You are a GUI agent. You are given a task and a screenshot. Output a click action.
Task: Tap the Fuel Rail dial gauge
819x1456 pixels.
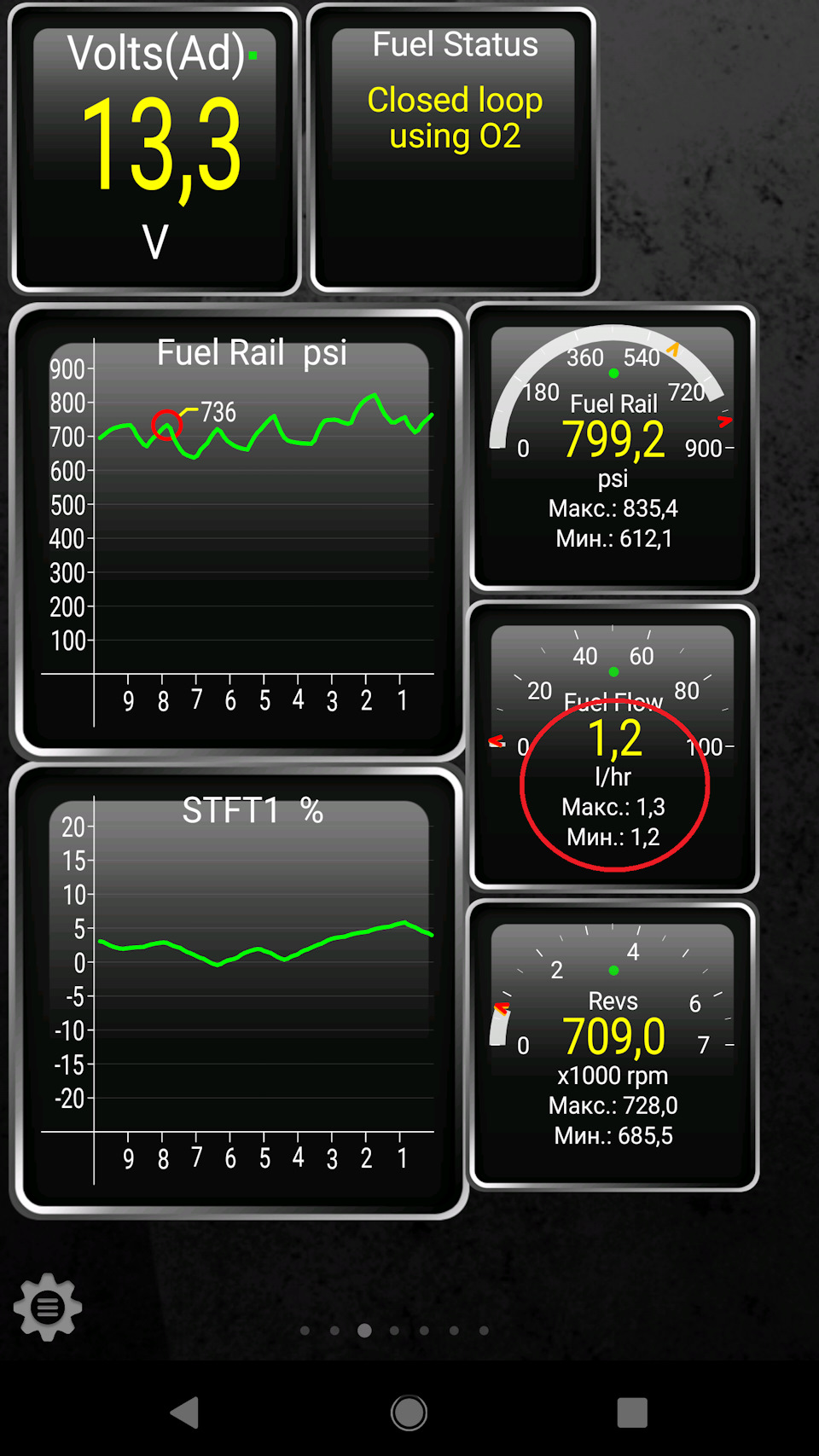613,449
